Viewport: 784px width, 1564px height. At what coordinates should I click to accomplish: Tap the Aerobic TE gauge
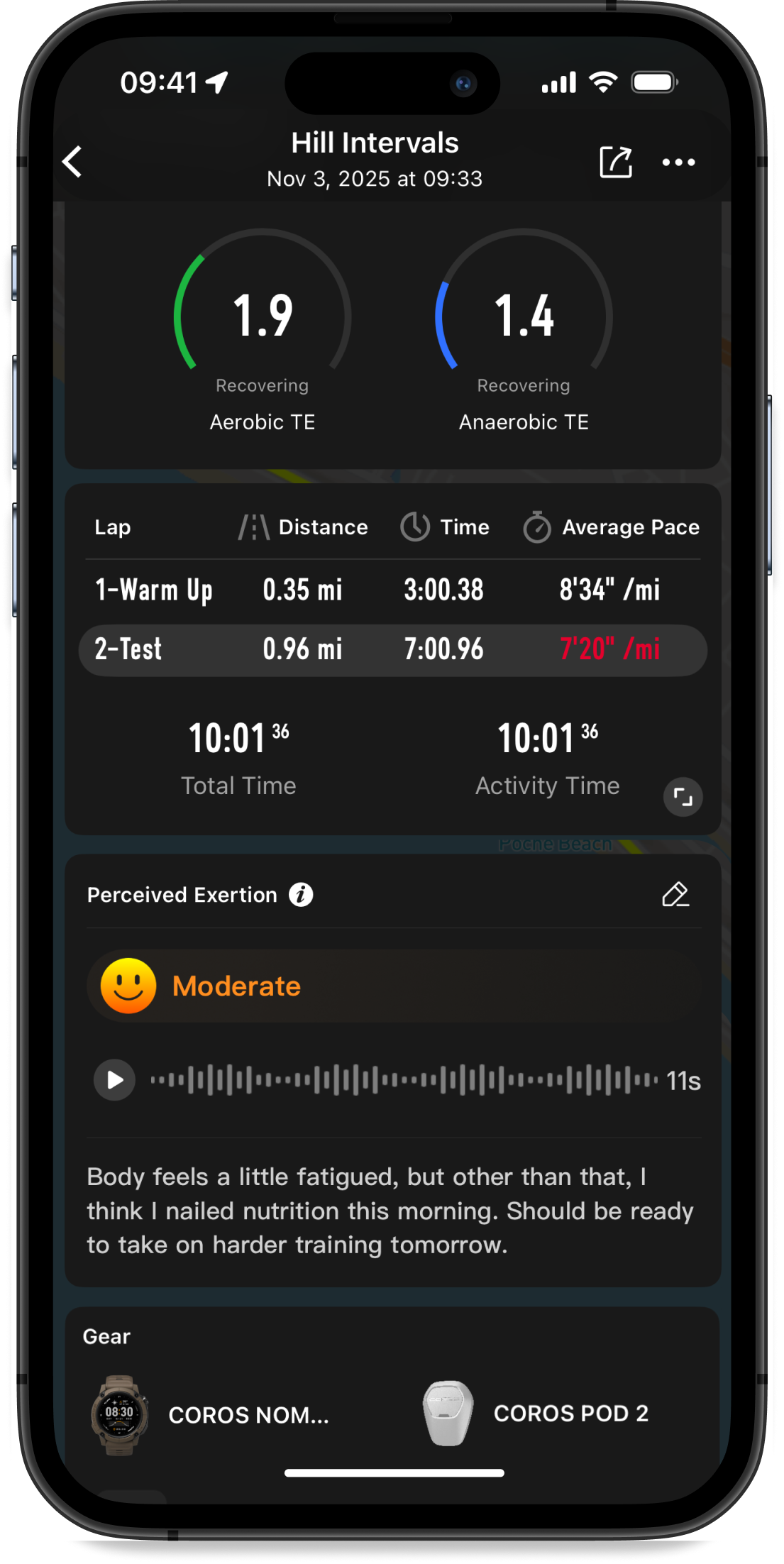pos(263,316)
